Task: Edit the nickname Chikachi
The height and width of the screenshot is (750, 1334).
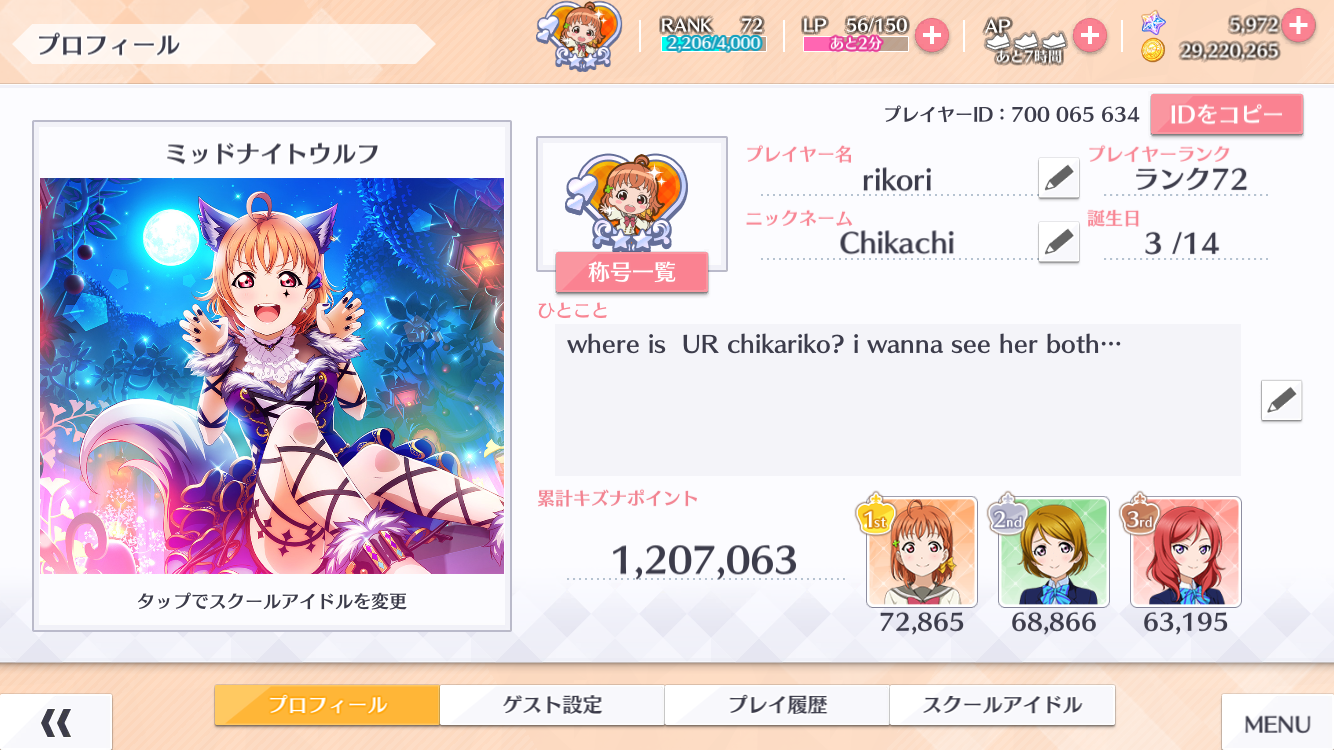Action: point(1058,242)
